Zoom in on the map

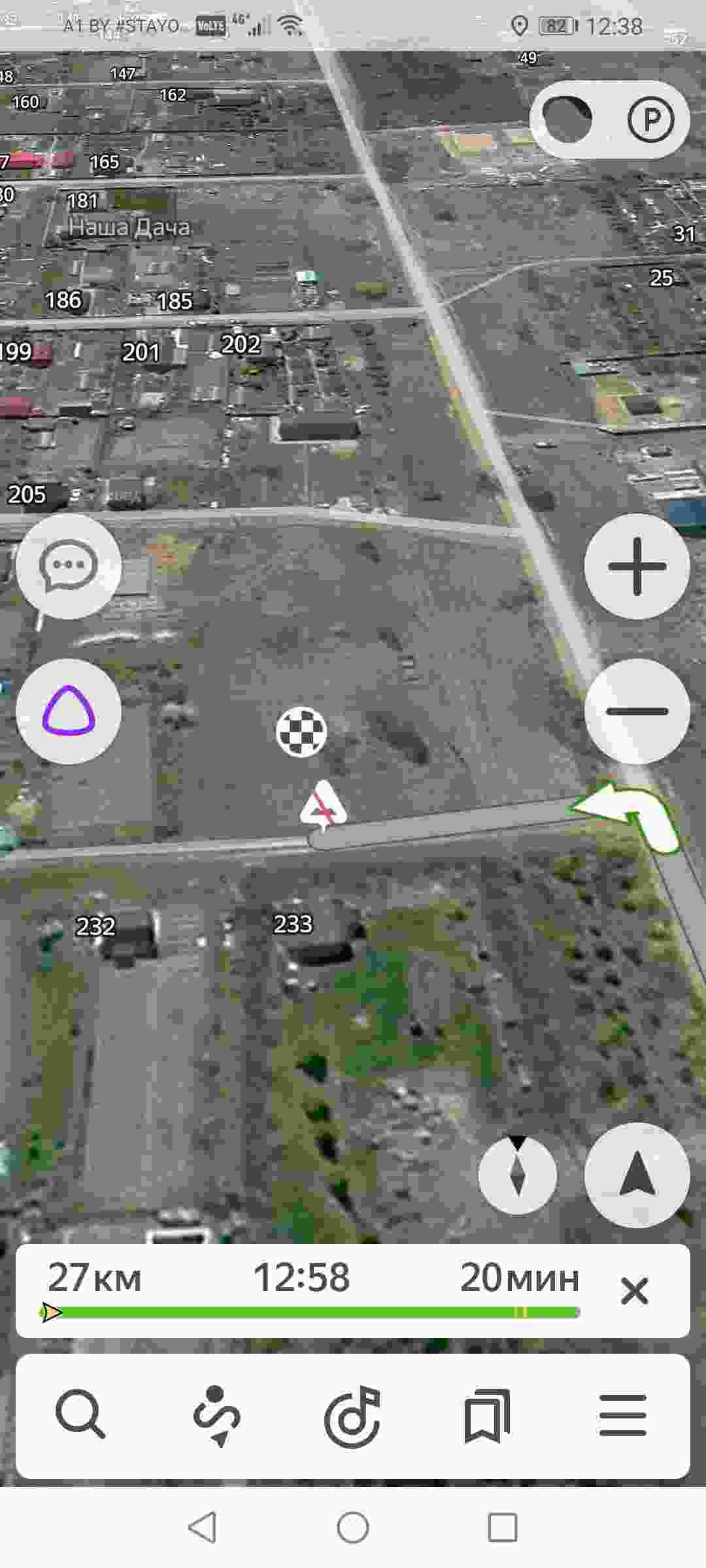click(x=637, y=566)
